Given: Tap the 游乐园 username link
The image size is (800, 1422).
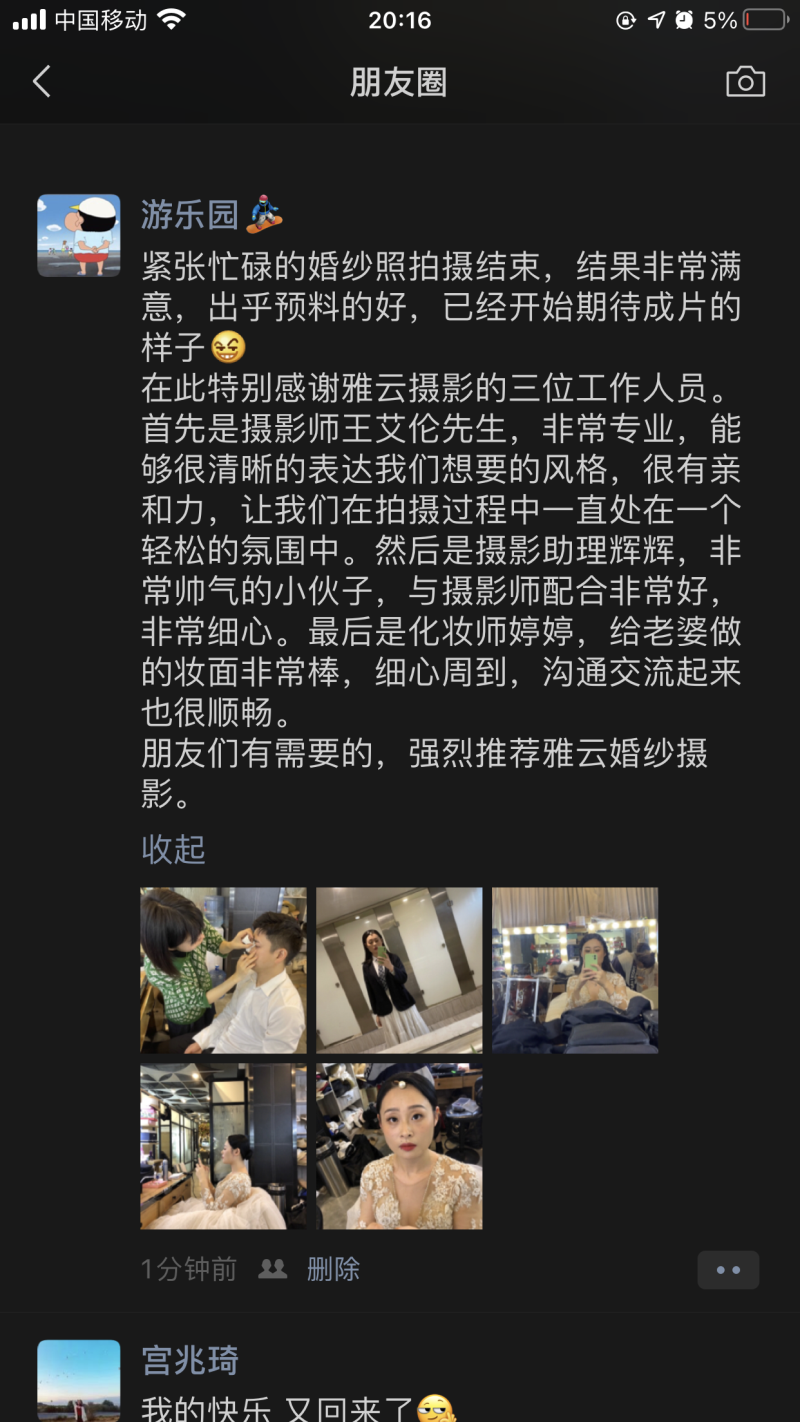Looking at the screenshot, I should pyautogui.click(x=190, y=214).
